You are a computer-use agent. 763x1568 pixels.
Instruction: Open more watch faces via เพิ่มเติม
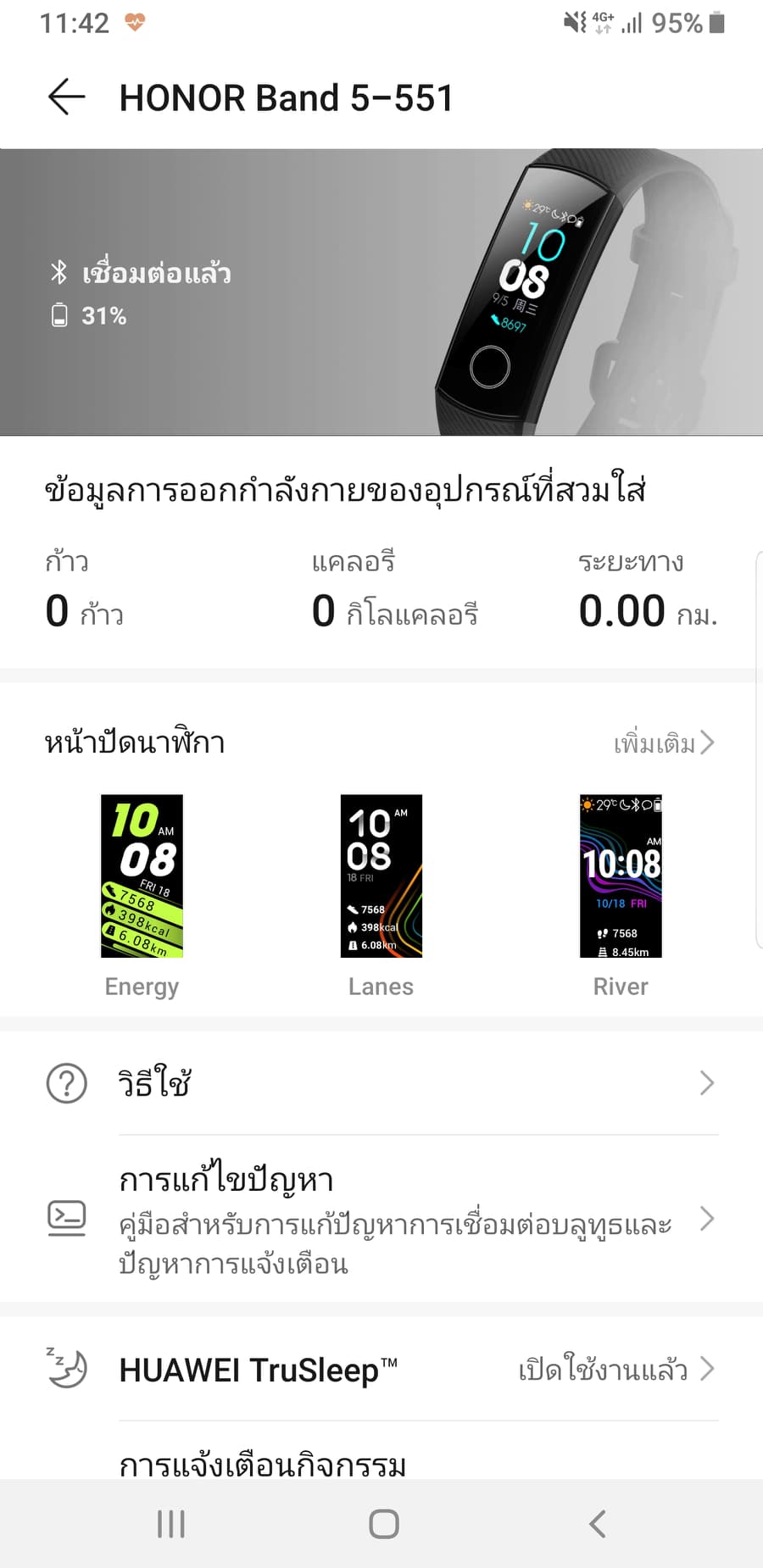click(664, 743)
